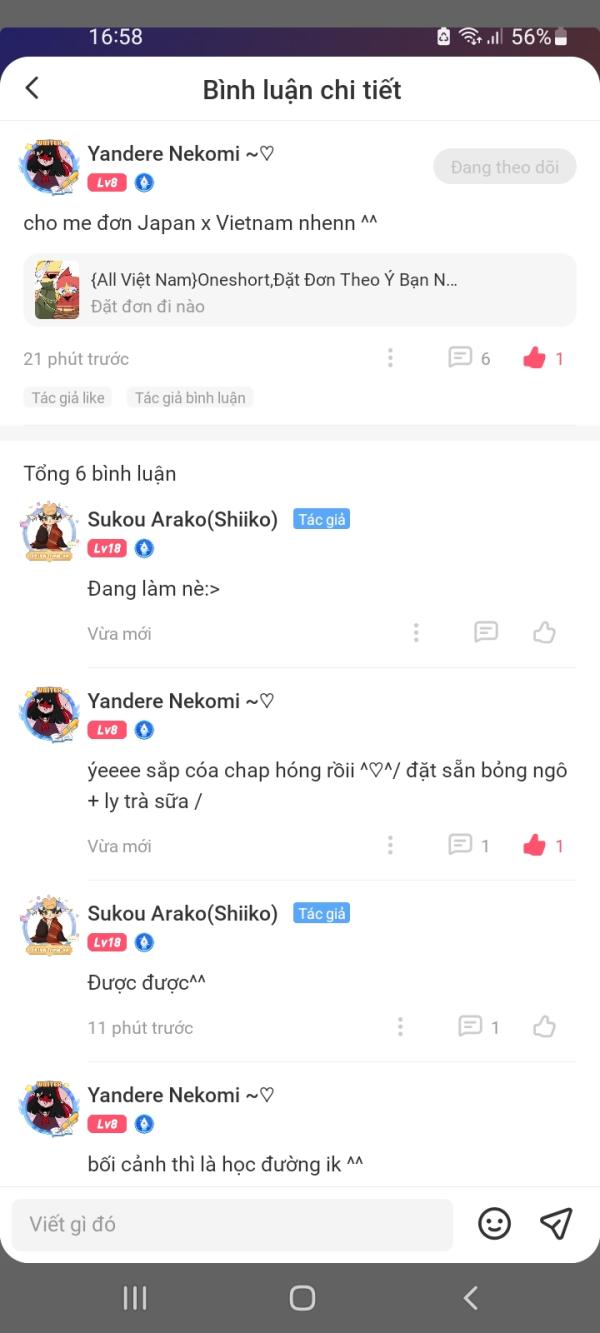The height and width of the screenshot is (1333, 600).
Task: Go back using the header arrow
Action: pos(32,88)
